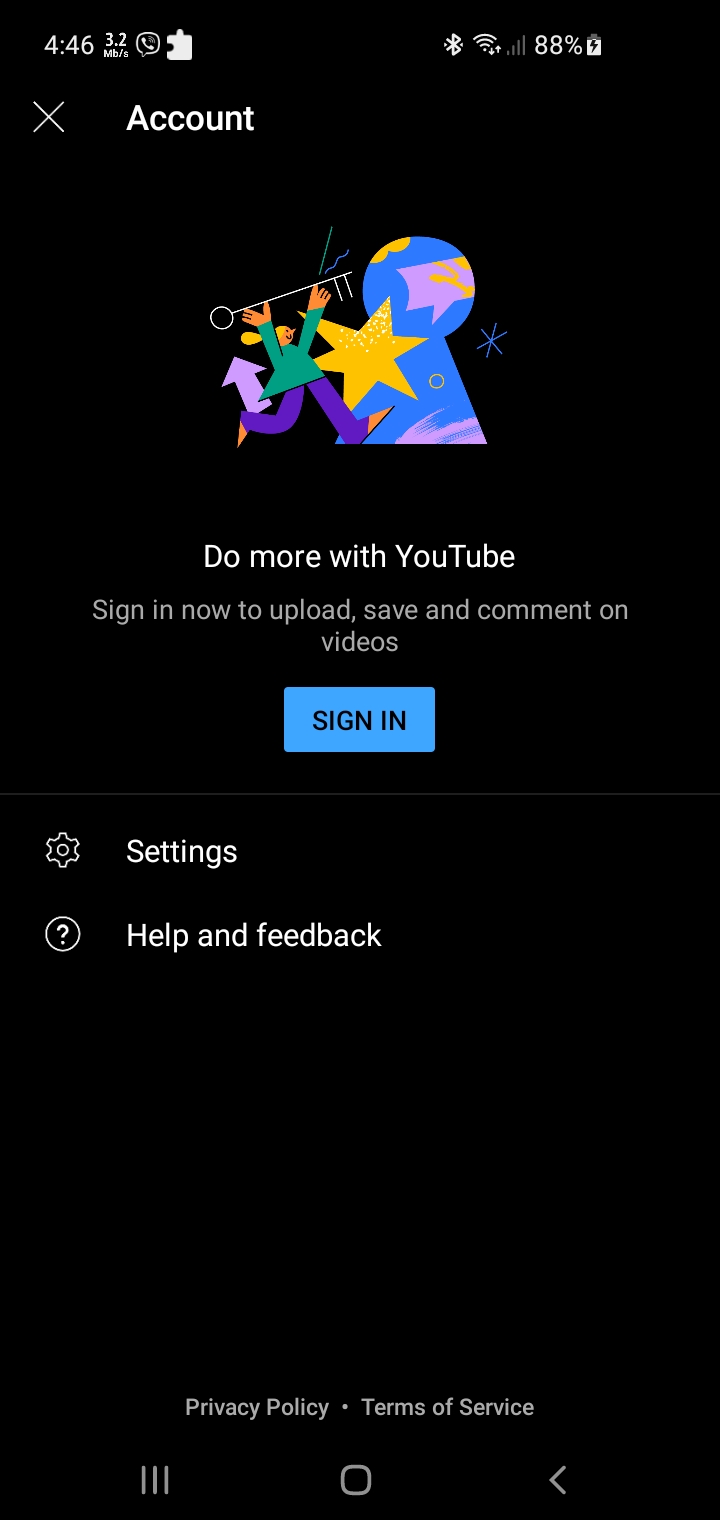720x1520 pixels.
Task: Tap the Bluetooth status icon
Action: click(x=453, y=44)
